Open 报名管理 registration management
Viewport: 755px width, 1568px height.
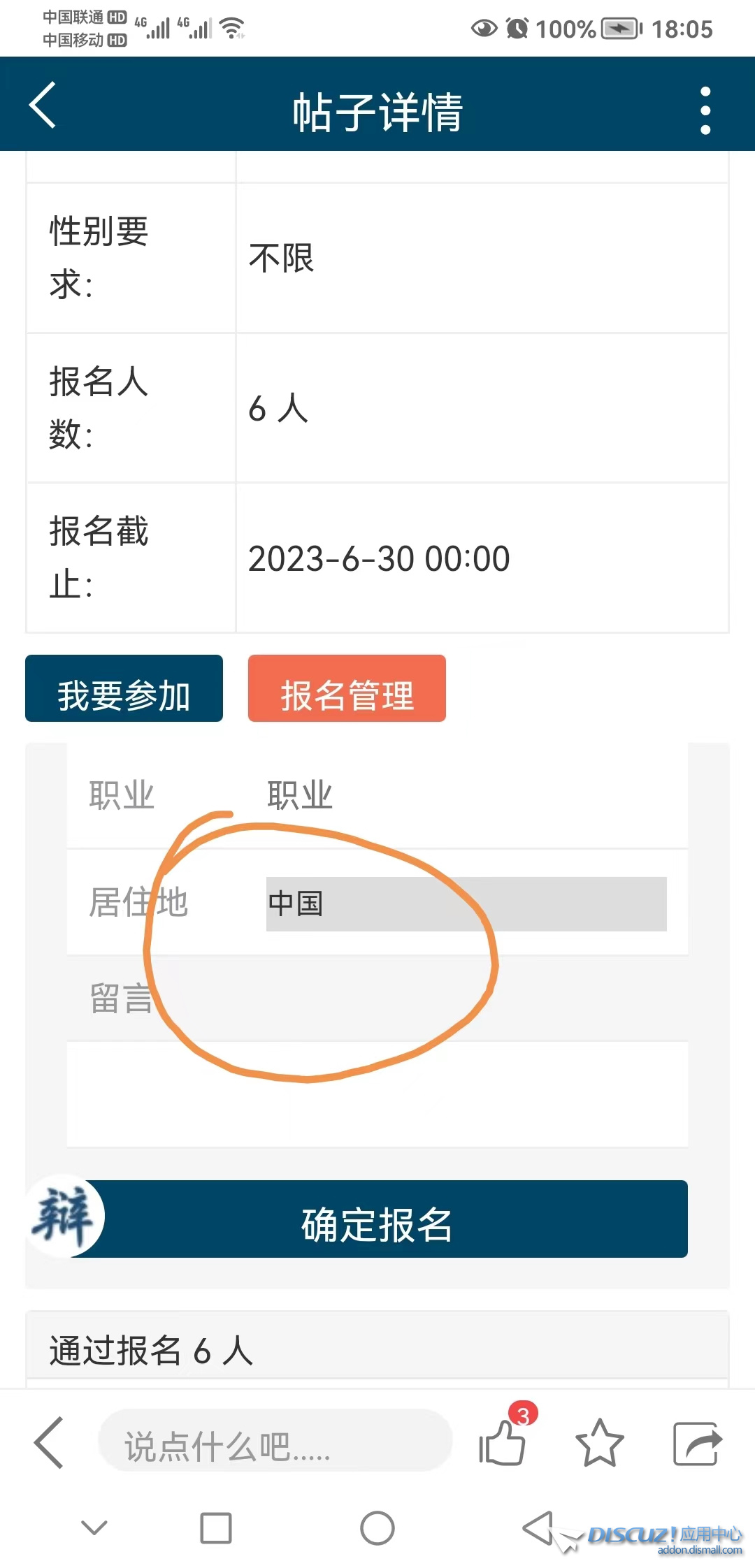pos(347,689)
